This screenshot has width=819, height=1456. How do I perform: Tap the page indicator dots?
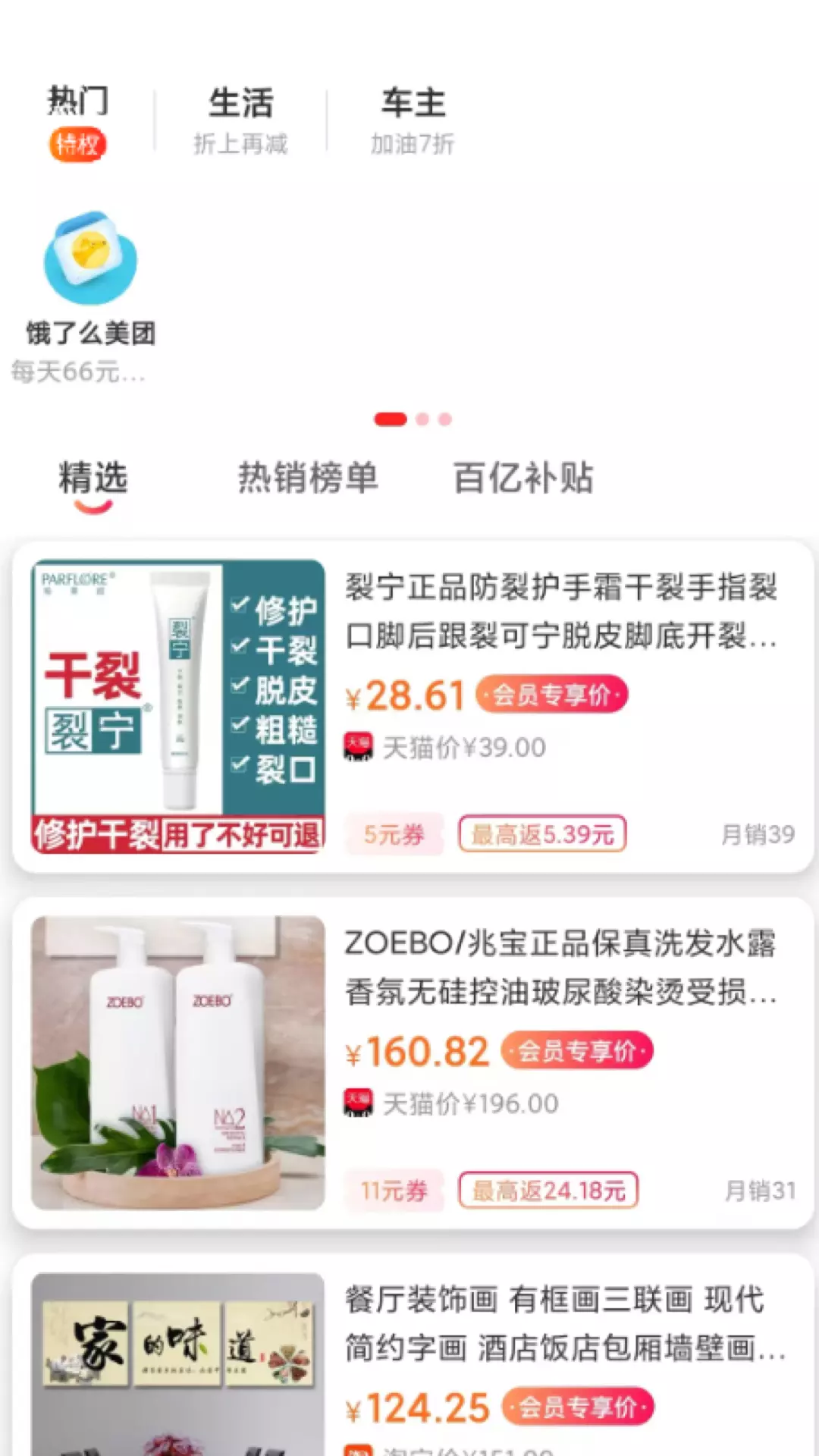tap(413, 419)
